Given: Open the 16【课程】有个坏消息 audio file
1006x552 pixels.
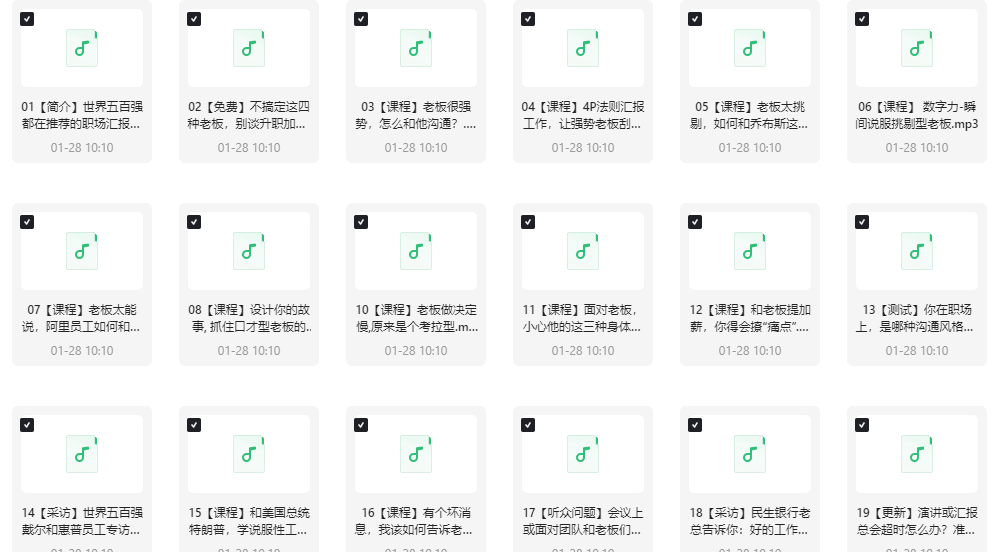Looking at the screenshot, I should pyautogui.click(x=416, y=454).
